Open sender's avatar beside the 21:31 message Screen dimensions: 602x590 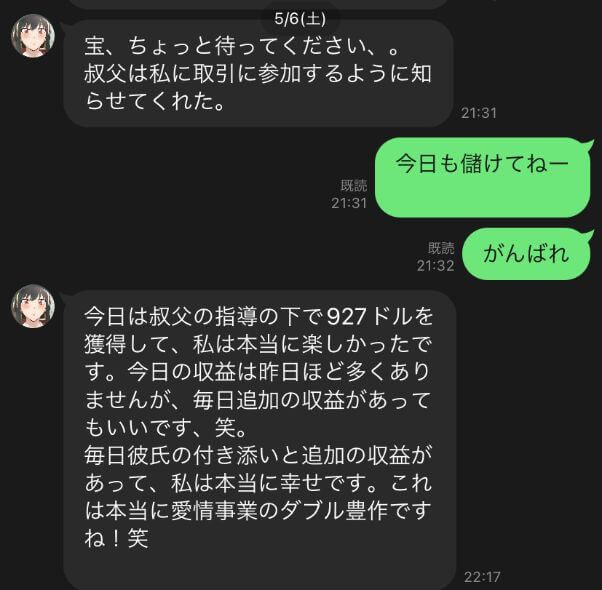33,36
